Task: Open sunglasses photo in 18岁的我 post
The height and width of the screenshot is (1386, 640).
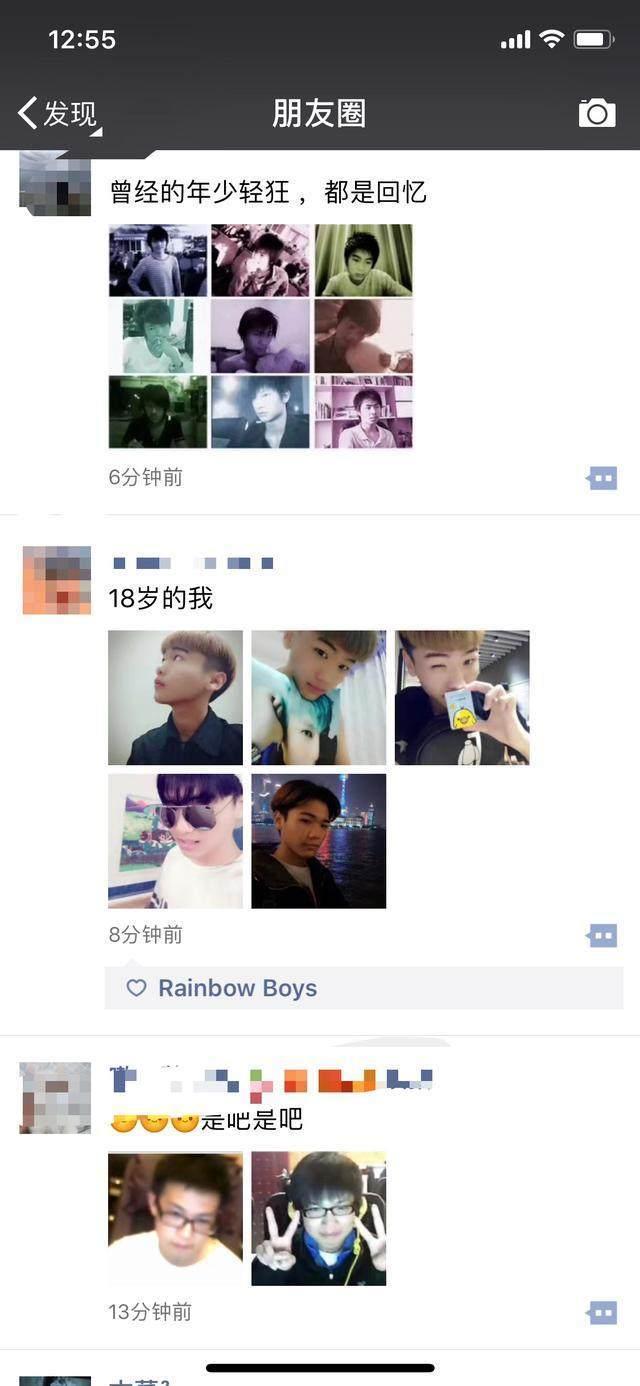Action: [x=175, y=841]
